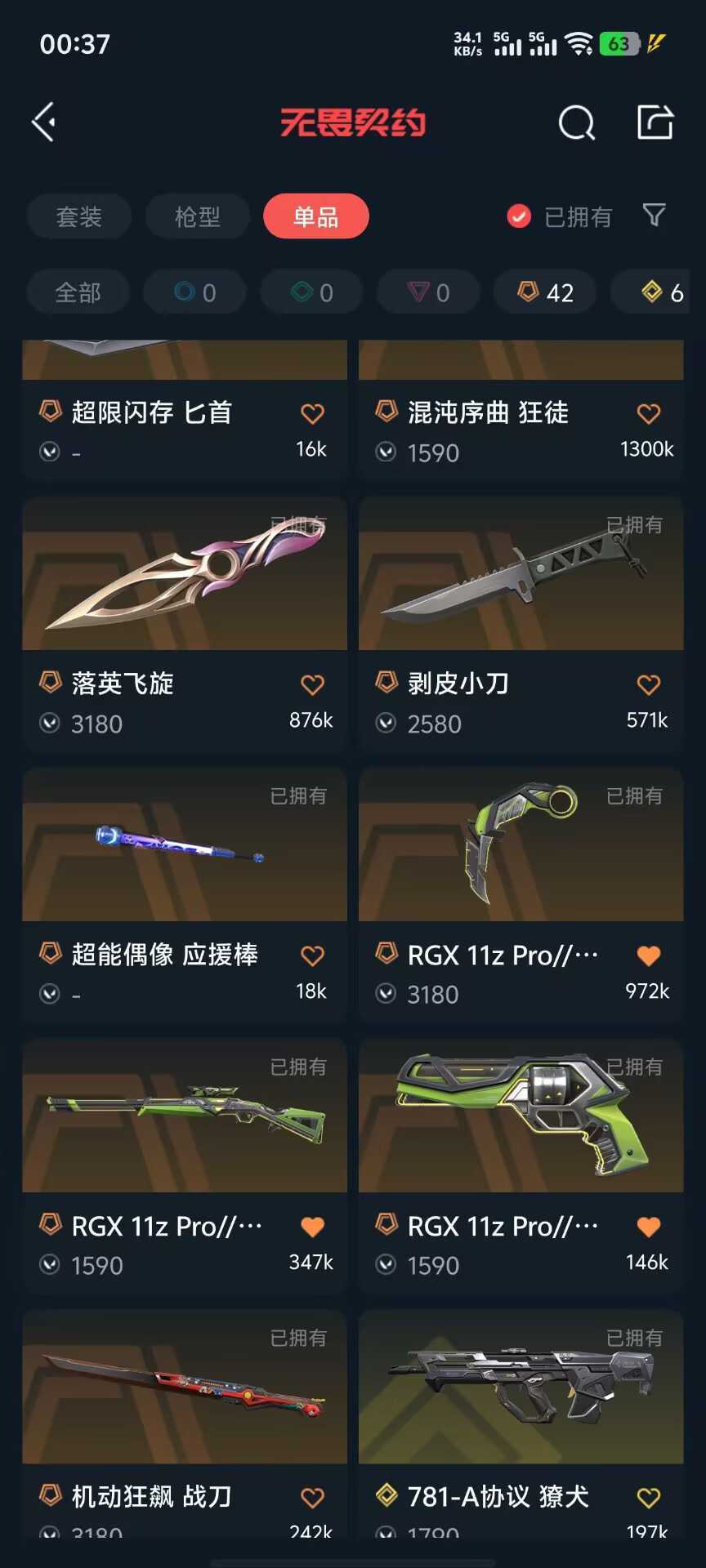Open the RGX 11z Pro card with 347k likes
The width and height of the screenshot is (706, 1568).
tap(185, 1167)
